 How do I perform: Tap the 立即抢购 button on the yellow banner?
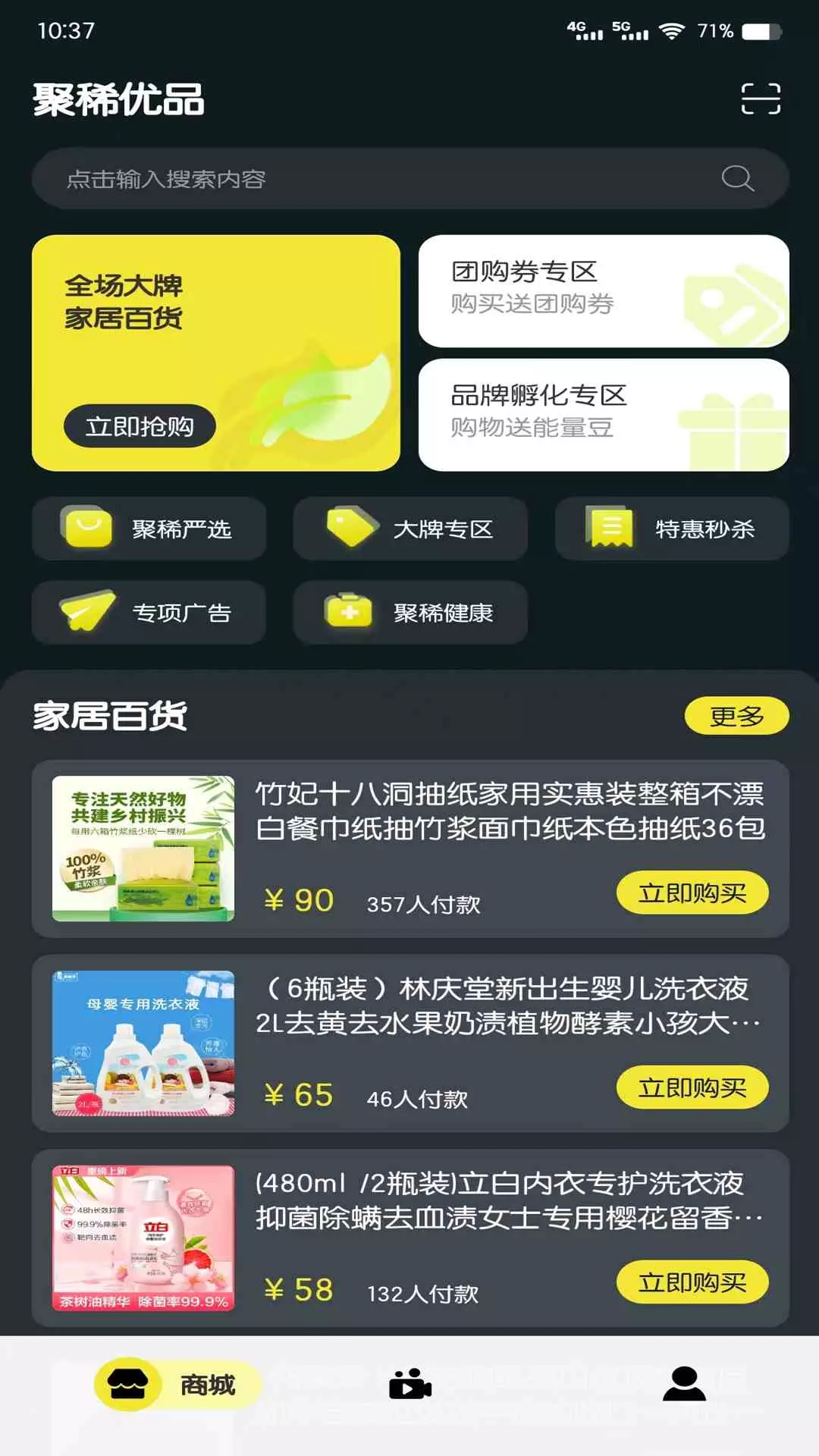tap(140, 426)
